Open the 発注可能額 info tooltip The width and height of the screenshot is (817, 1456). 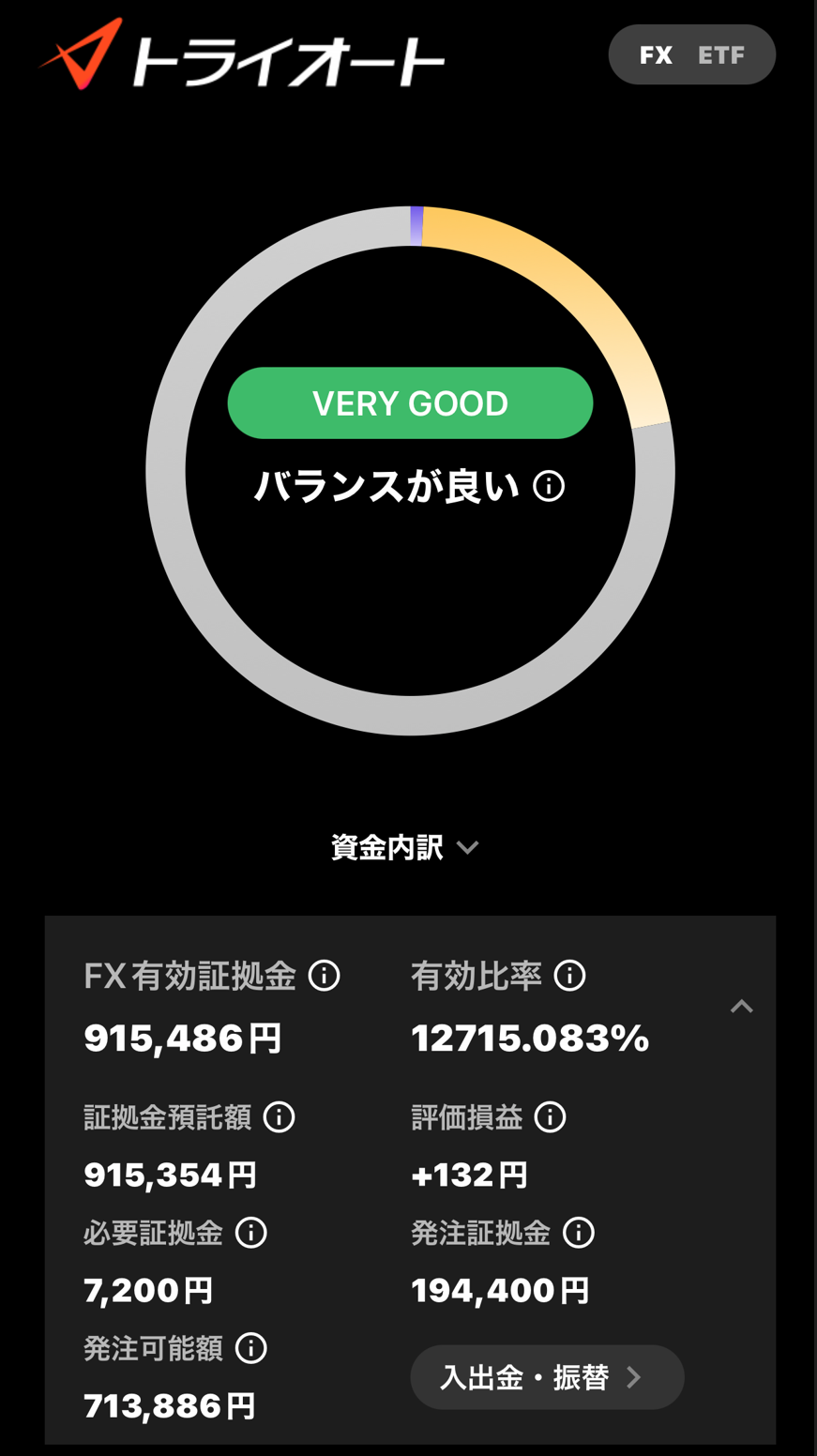[x=250, y=1348]
